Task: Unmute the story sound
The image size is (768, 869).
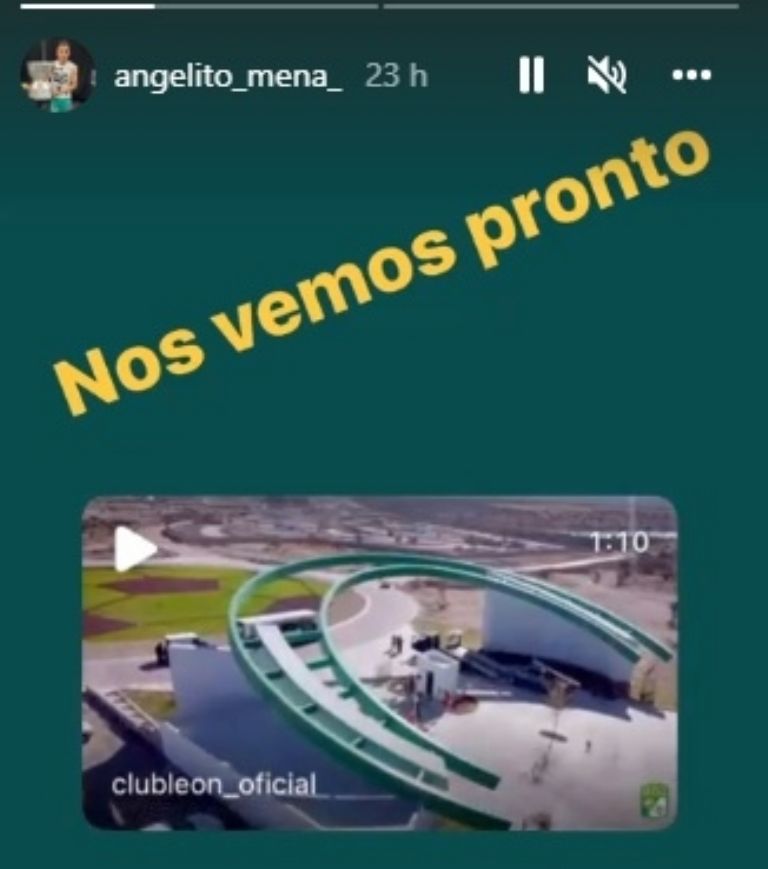Action: 606,75
